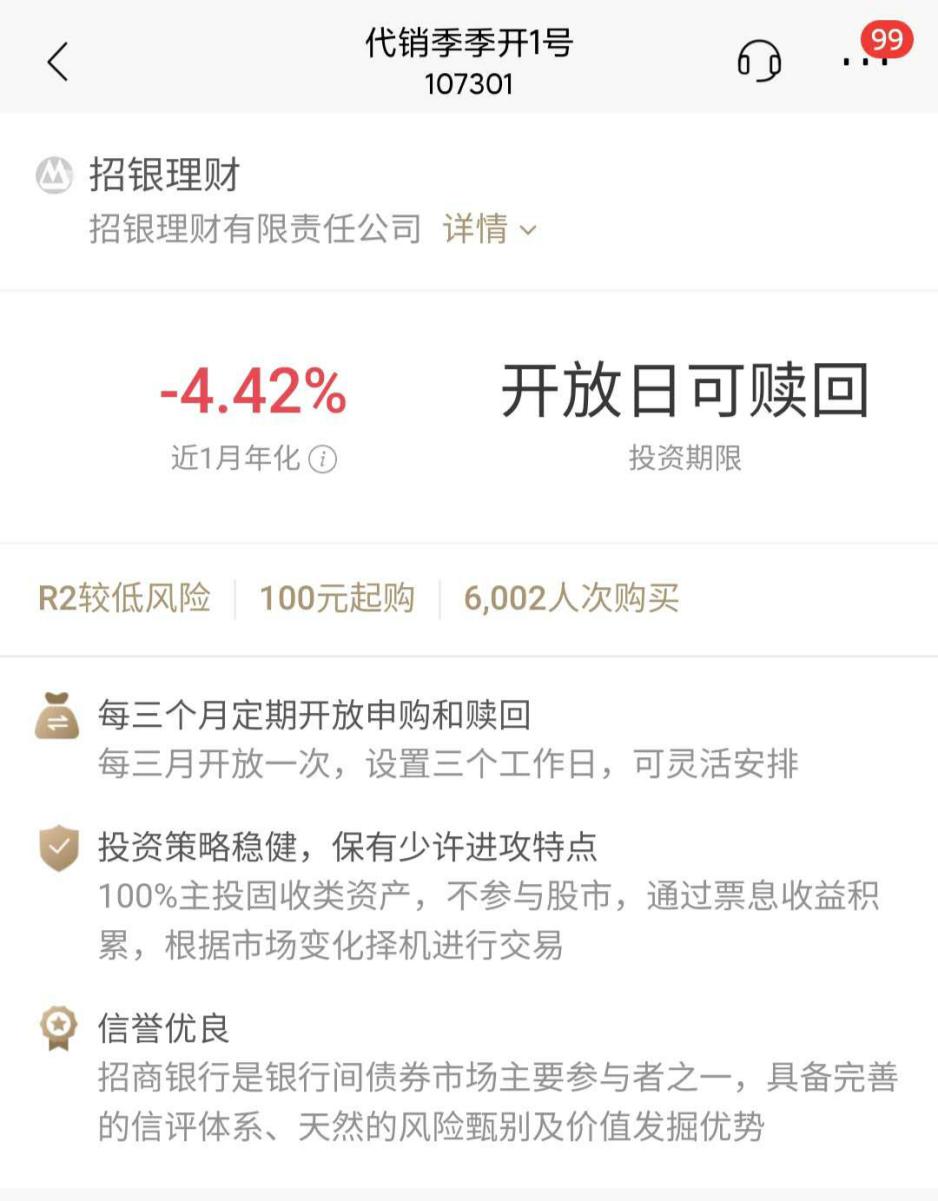Tap 开放日可赎回 under investment term
The width and height of the screenshot is (938, 1201).
click(x=686, y=390)
